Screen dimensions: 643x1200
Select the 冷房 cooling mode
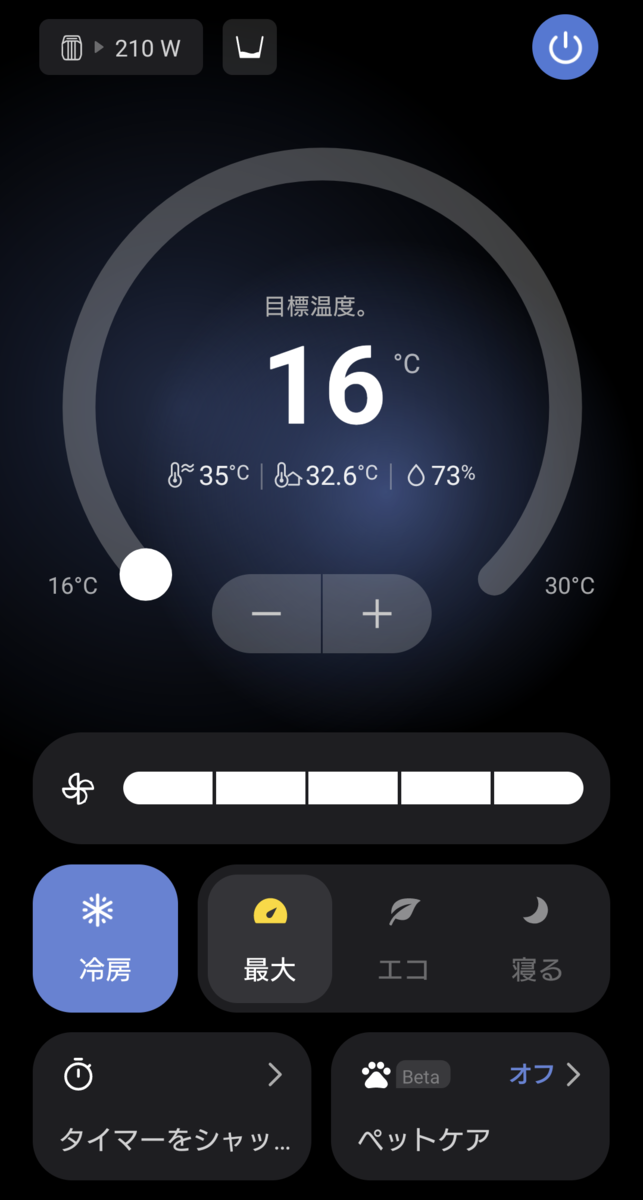click(x=105, y=939)
